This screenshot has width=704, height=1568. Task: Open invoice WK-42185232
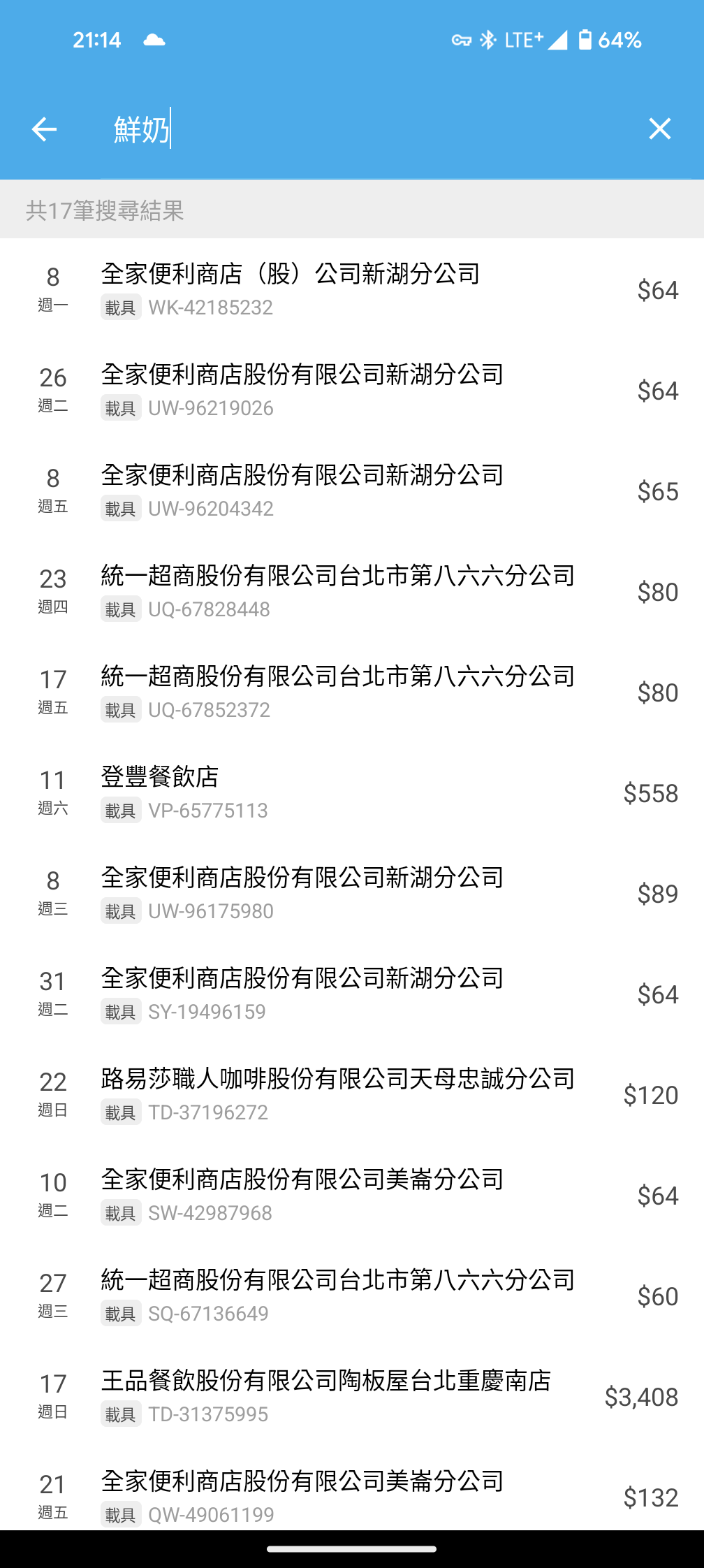[352, 289]
